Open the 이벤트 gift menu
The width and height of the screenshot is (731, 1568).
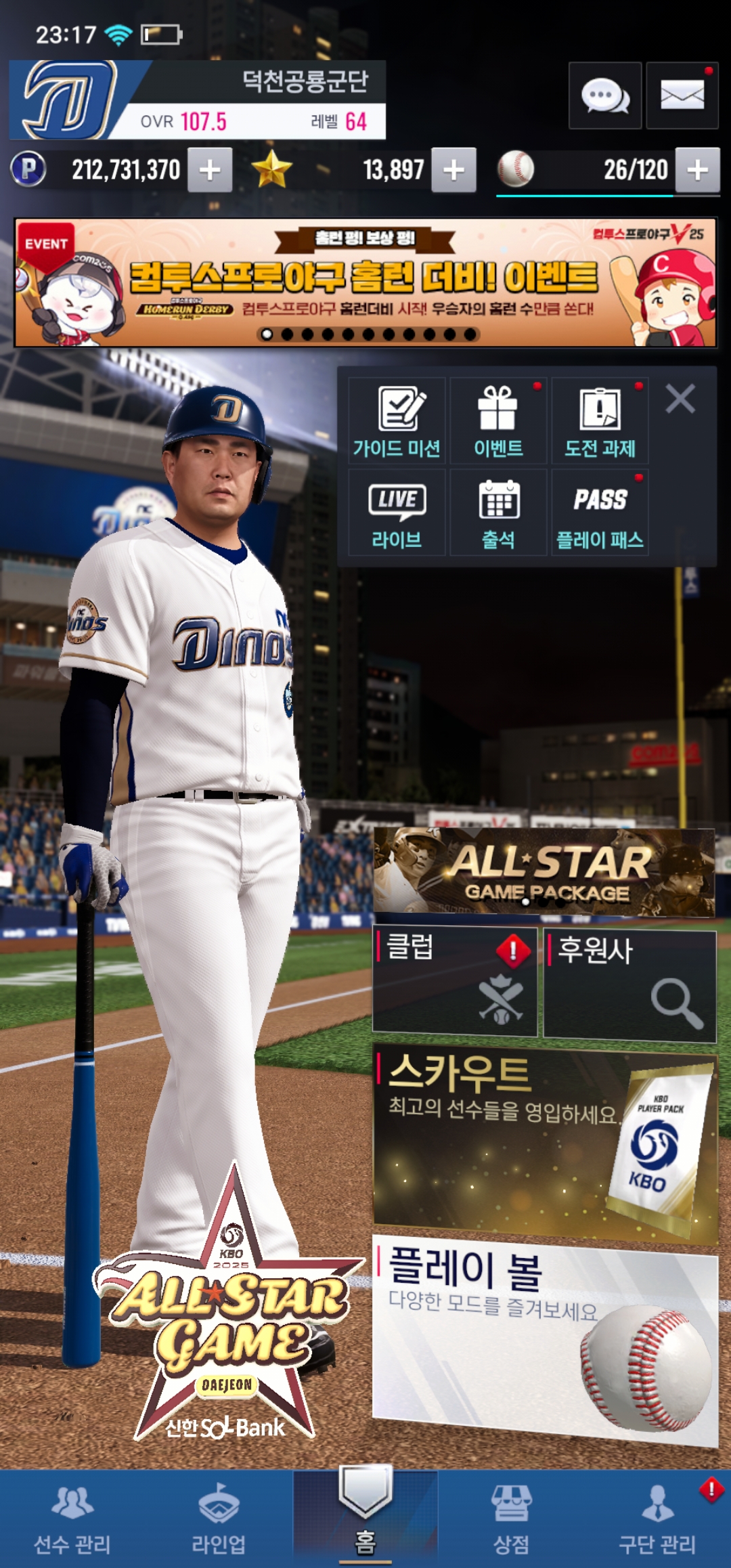pos(498,421)
